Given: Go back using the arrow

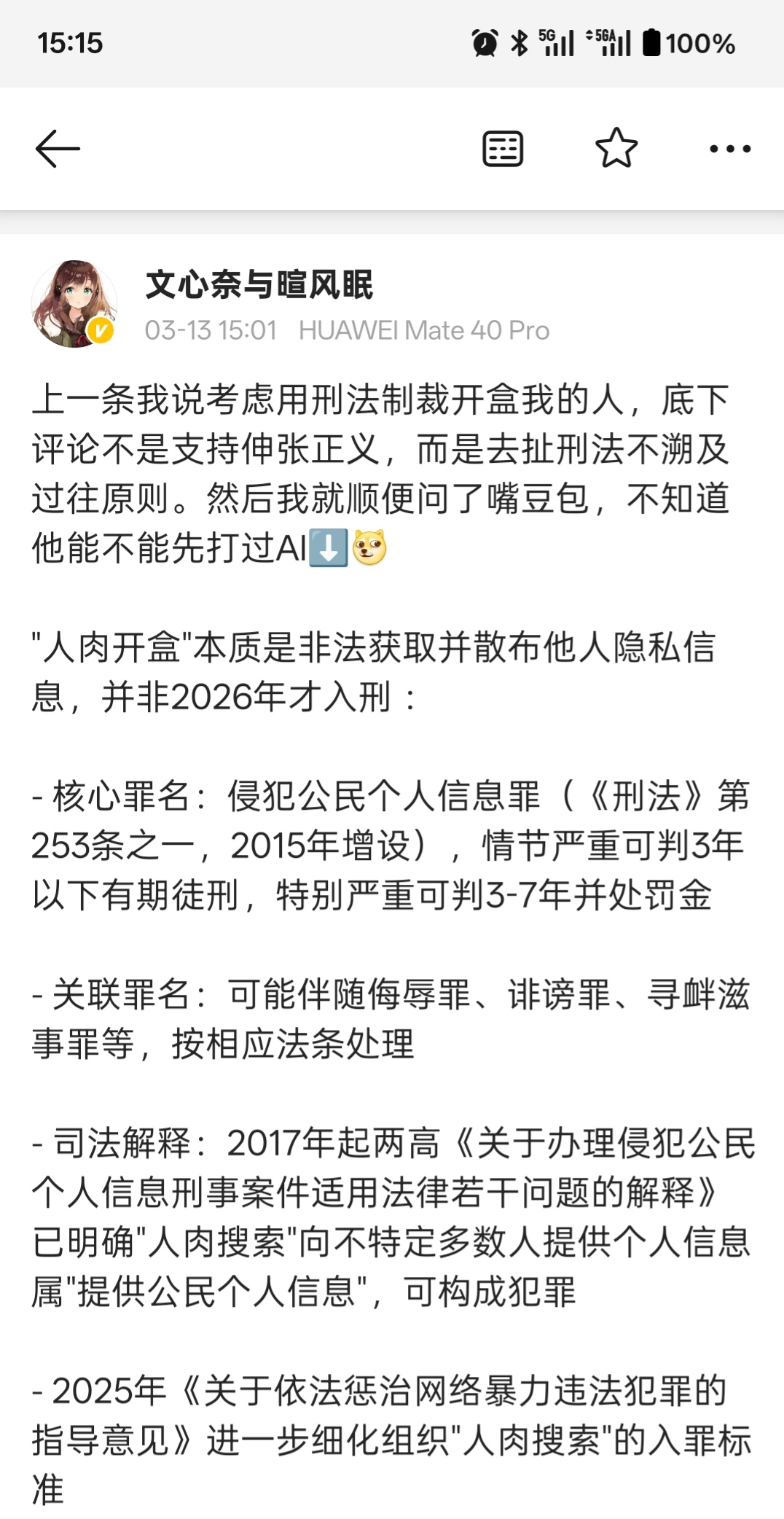Looking at the screenshot, I should coord(58,149).
